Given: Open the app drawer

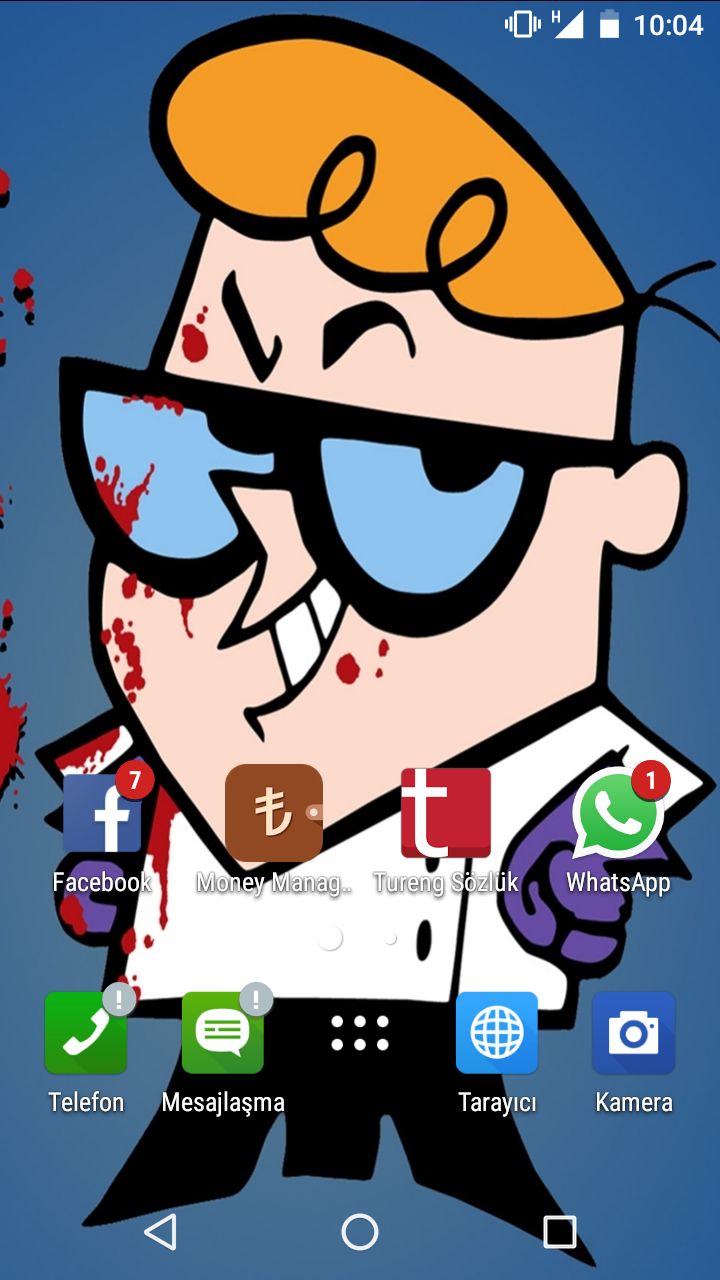Looking at the screenshot, I should 360,1033.
